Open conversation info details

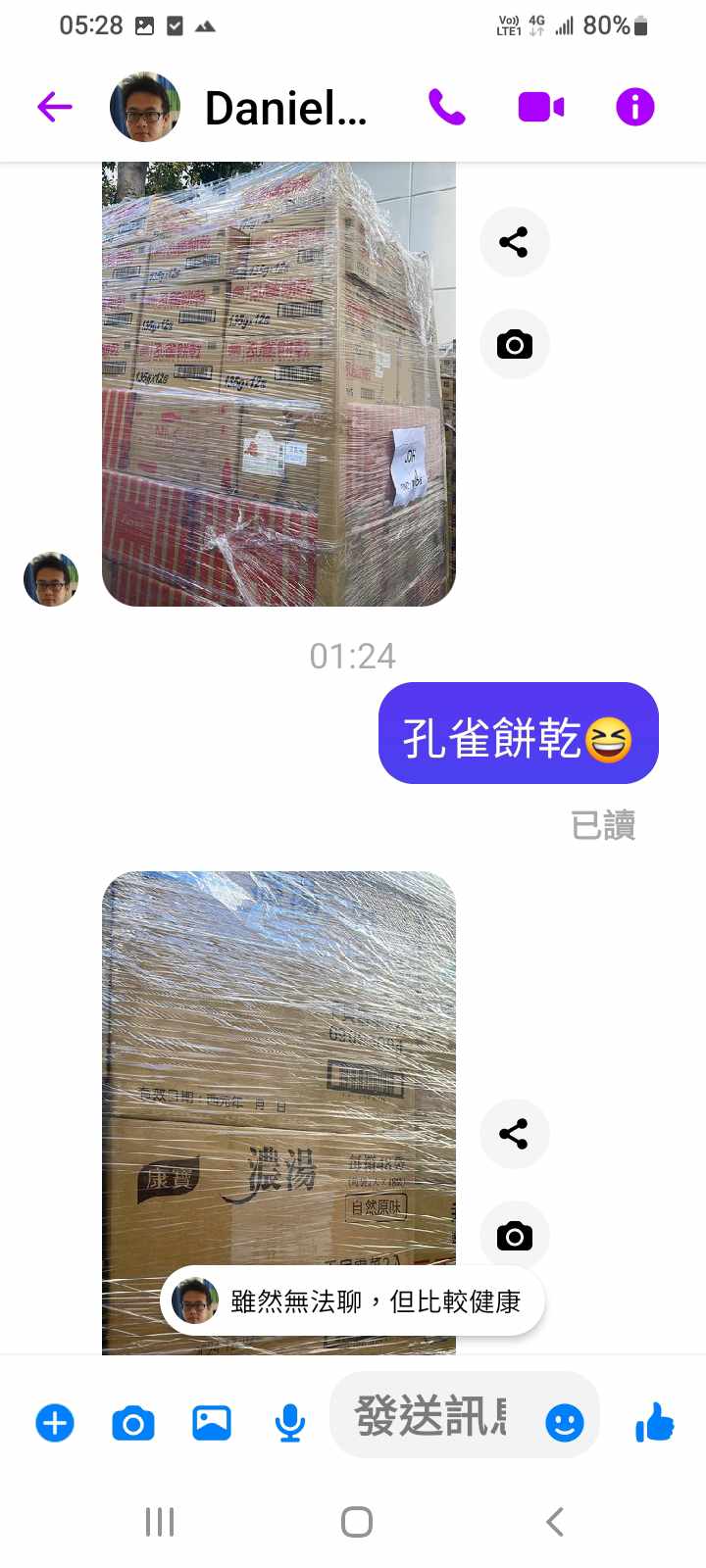click(634, 107)
